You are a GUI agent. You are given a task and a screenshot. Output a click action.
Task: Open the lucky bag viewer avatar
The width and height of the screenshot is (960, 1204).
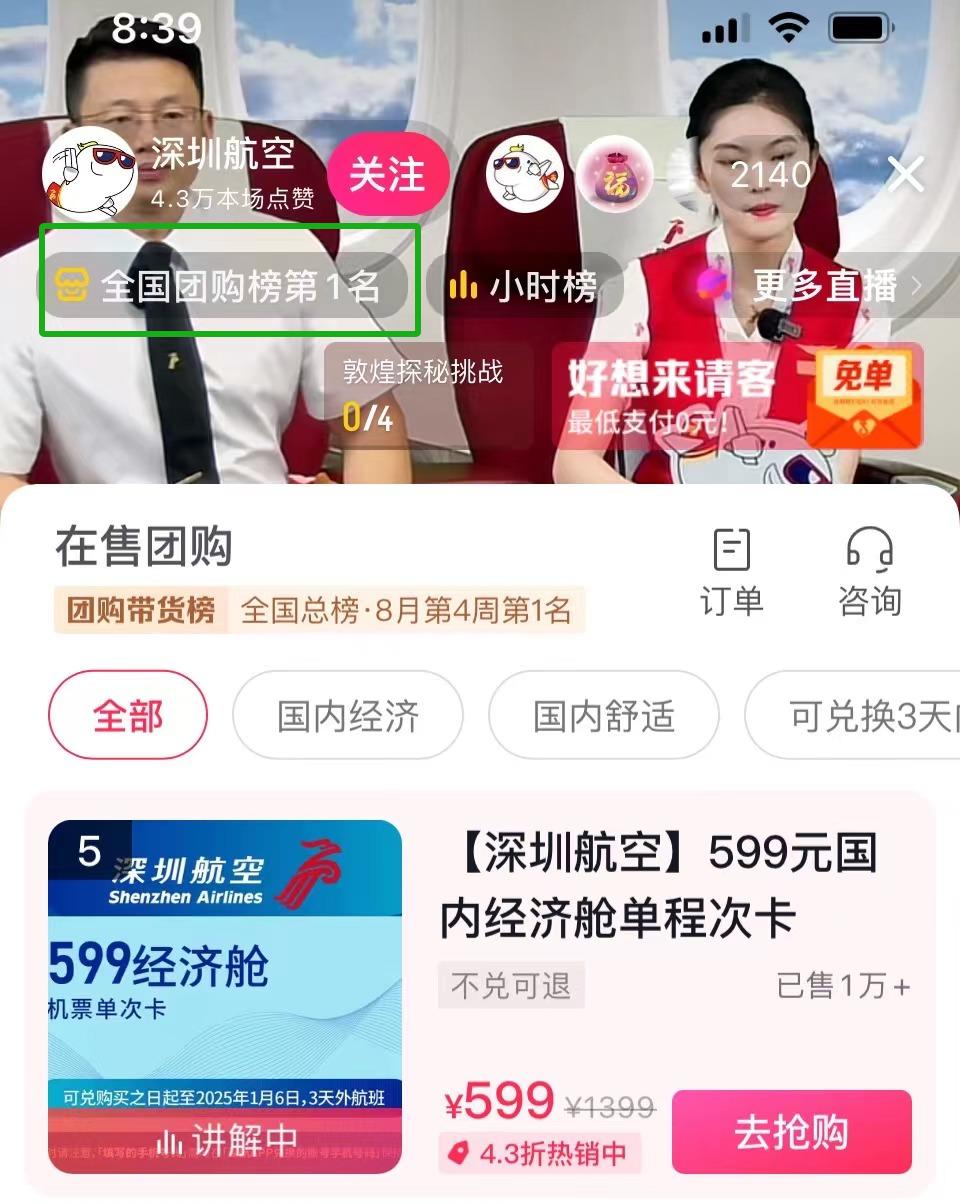pos(614,175)
